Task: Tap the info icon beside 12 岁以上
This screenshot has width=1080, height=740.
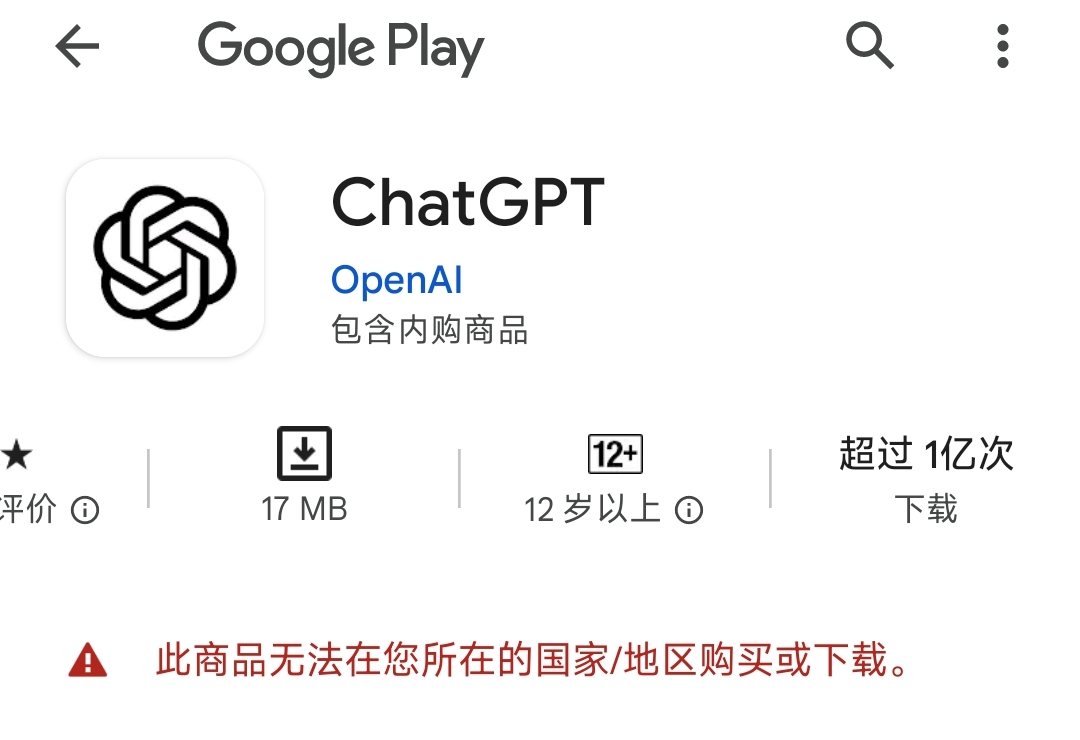Action: tap(689, 510)
